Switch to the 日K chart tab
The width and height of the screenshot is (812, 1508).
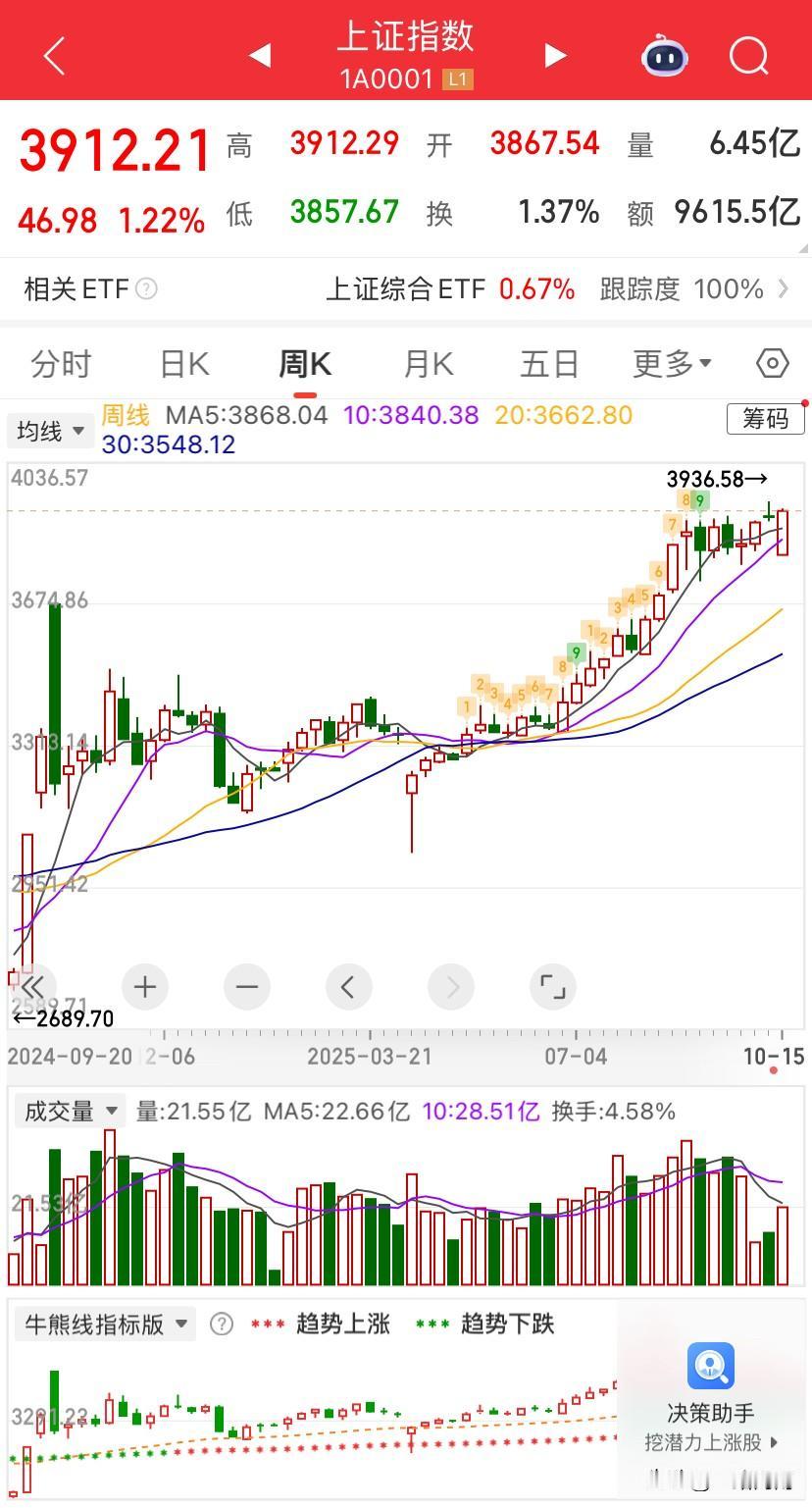pos(184,365)
